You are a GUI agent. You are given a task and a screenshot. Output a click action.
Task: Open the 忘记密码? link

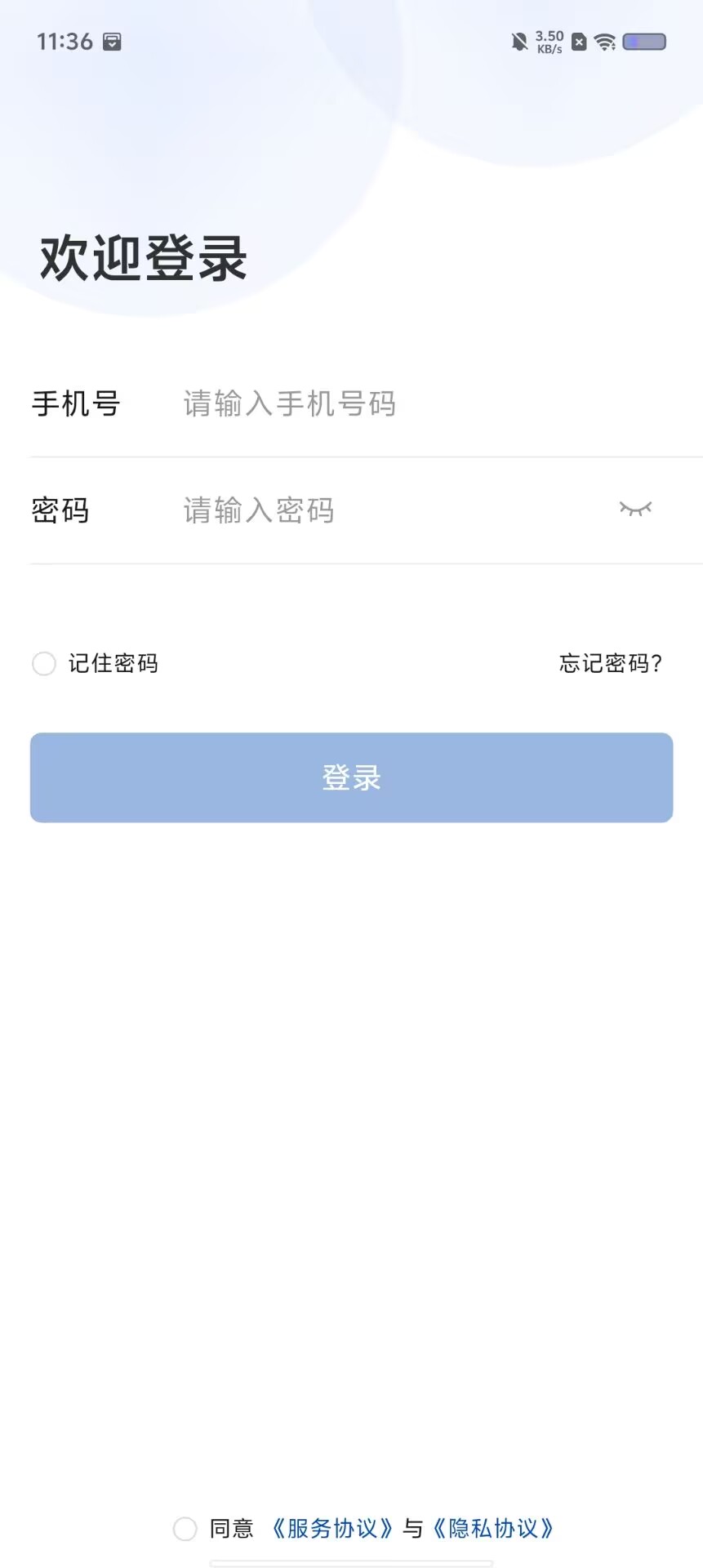(x=610, y=663)
